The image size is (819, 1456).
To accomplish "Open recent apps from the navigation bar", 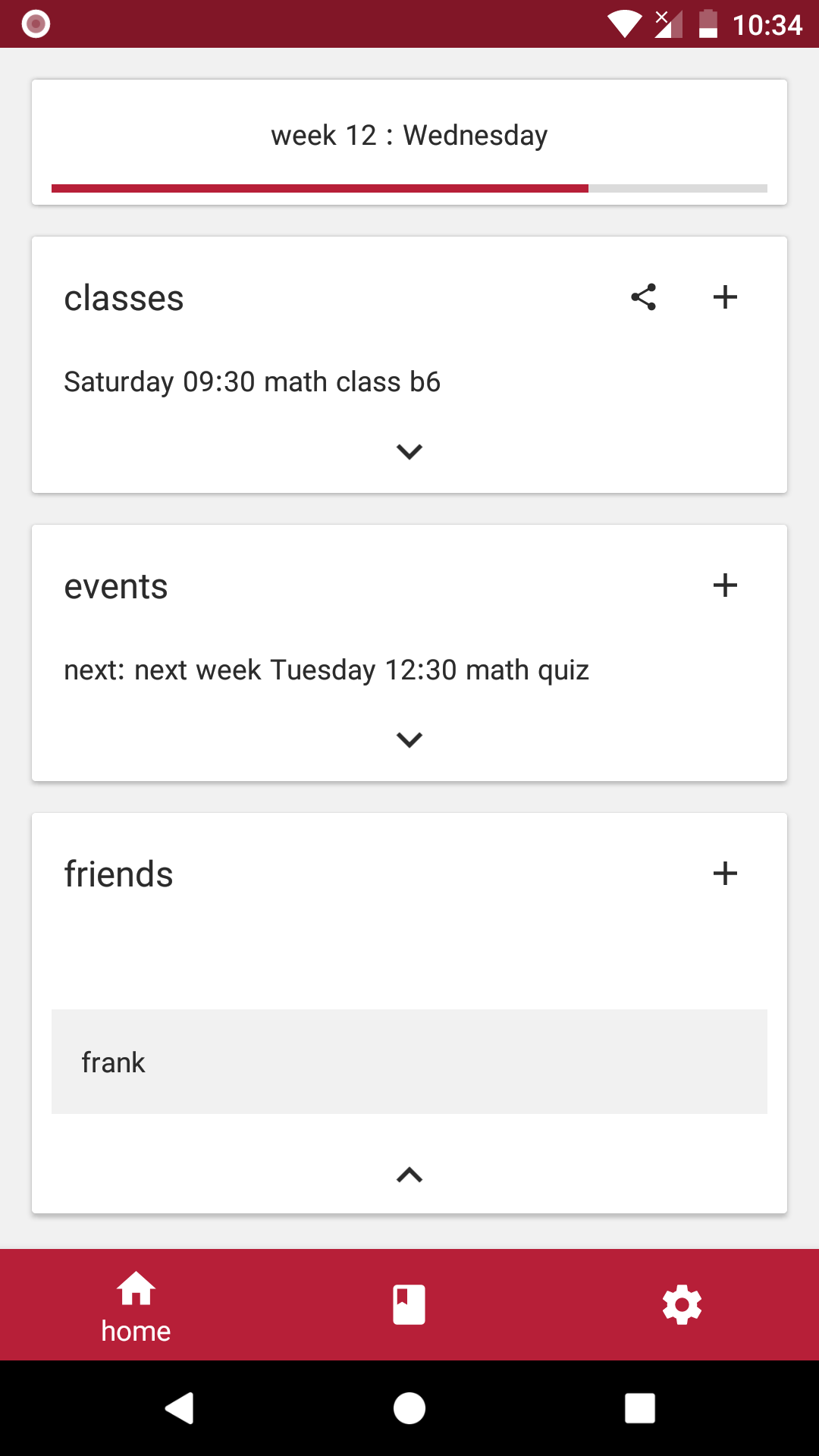I will pyautogui.click(x=639, y=1408).
